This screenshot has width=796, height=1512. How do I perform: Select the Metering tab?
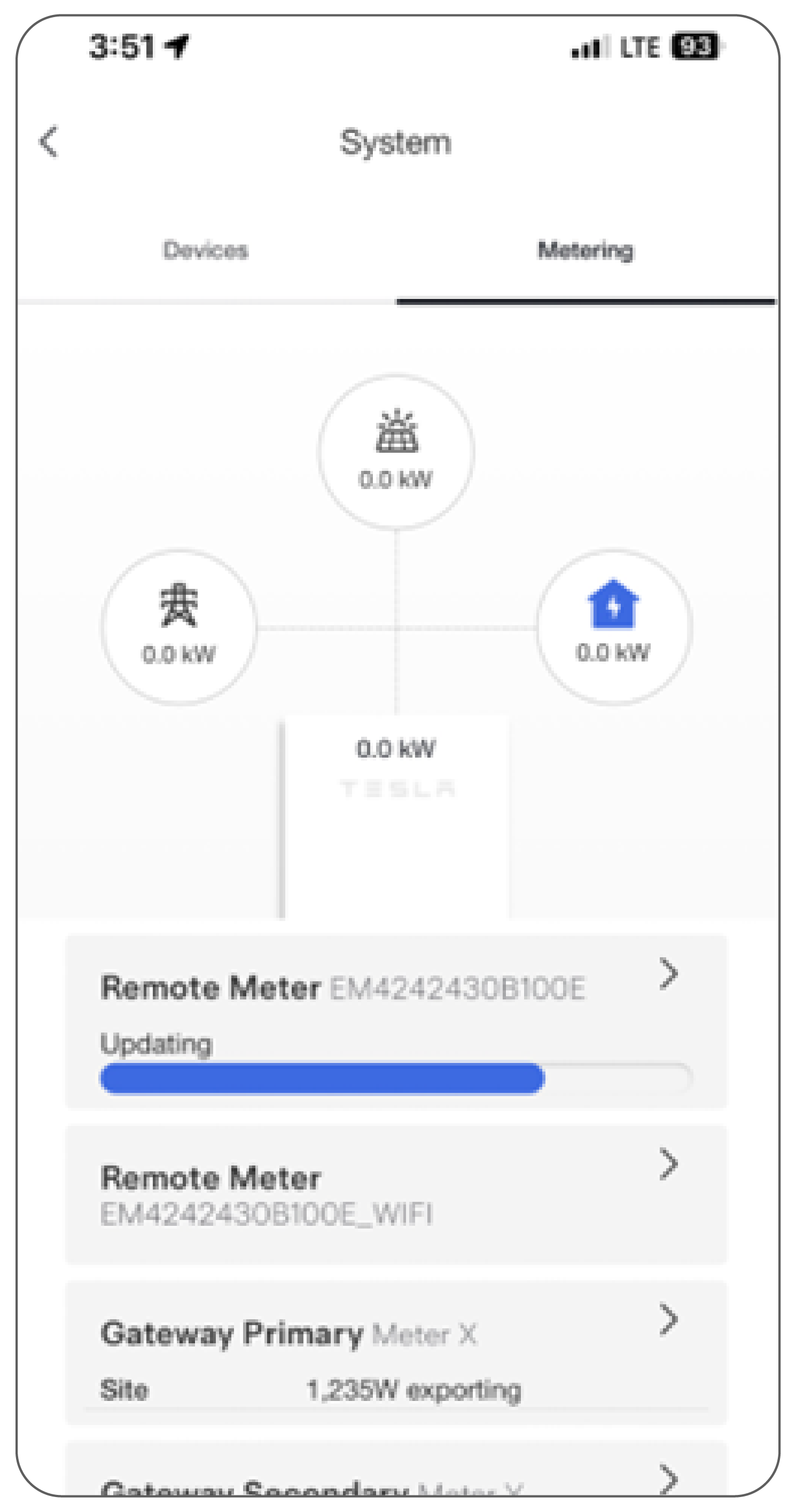click(586, 250)
